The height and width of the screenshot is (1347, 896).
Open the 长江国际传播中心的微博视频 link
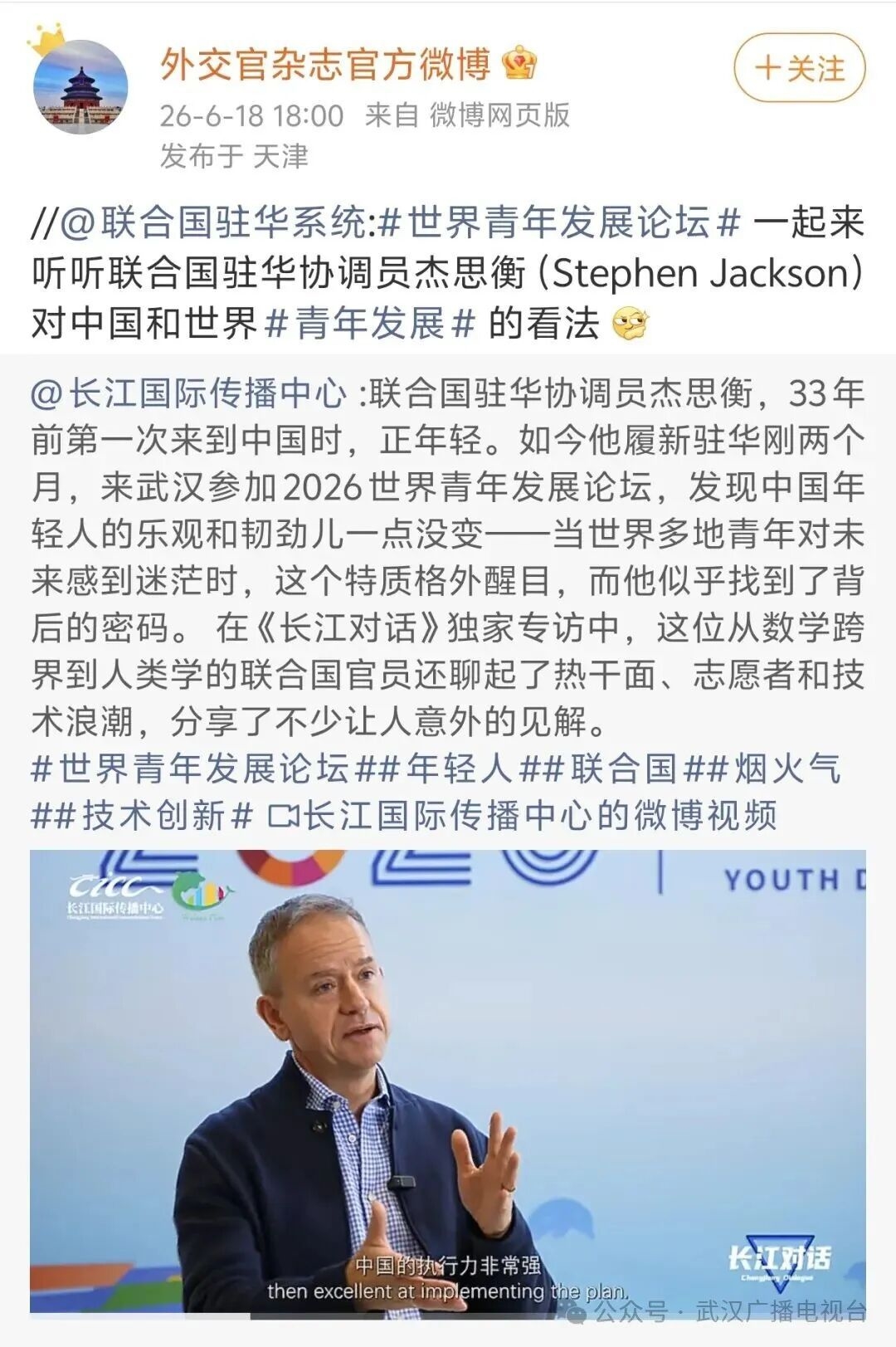pyautogui.click(x=523, y=815)
